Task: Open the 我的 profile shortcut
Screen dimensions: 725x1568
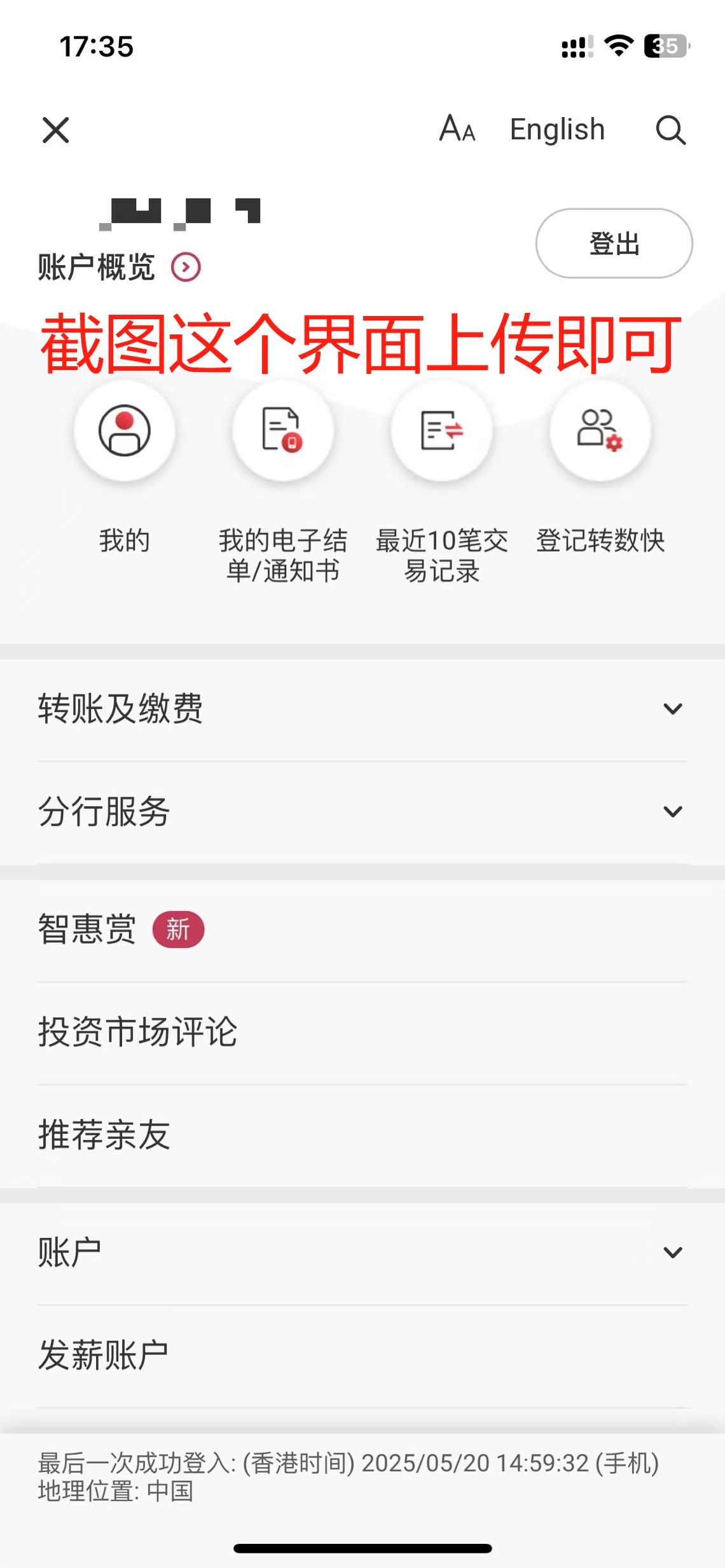Action: pyautogui.click(x=125, y=431)
